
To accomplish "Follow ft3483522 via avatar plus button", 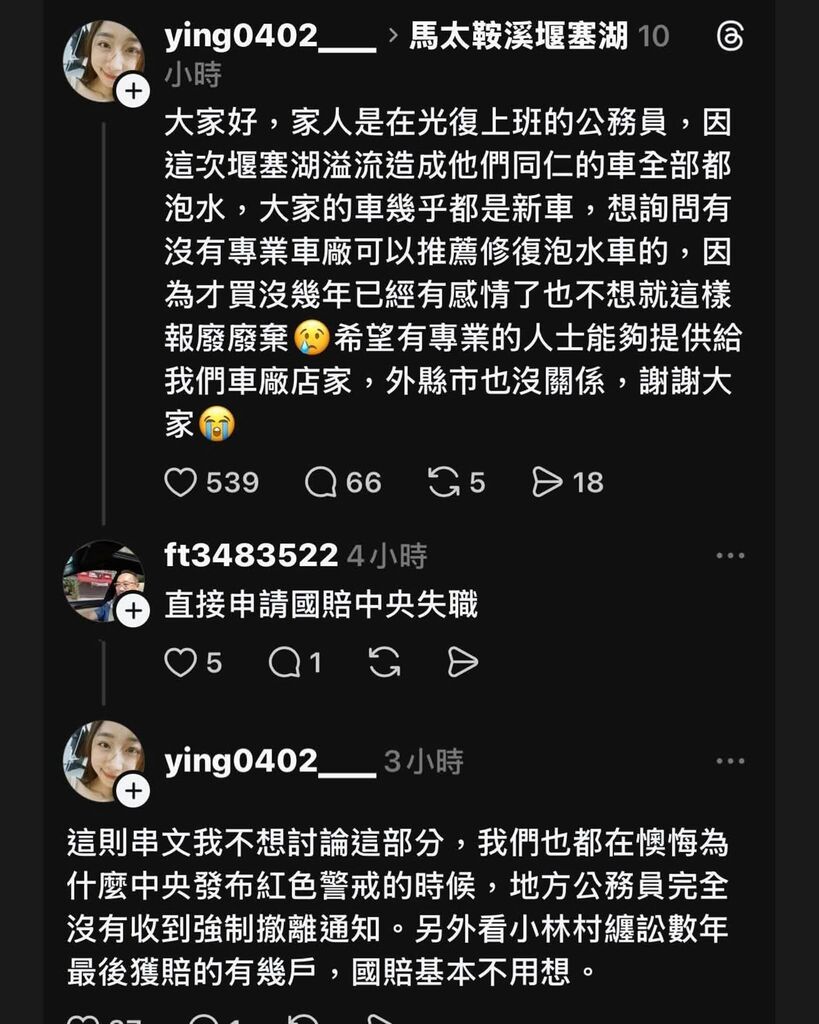I will [133, 612].
